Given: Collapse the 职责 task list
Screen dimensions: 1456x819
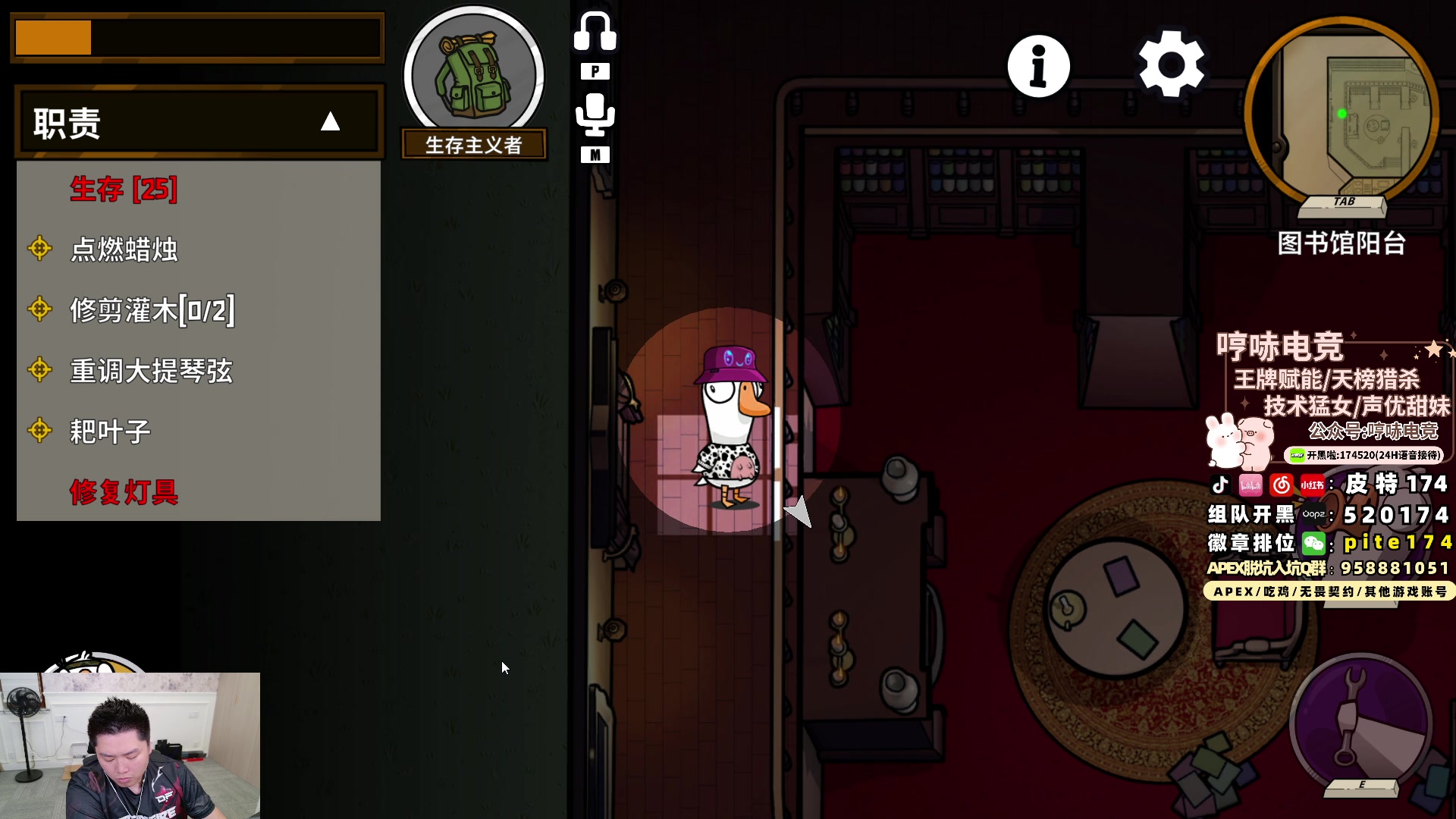Looking at the screenshot, I should pos(330,121).
